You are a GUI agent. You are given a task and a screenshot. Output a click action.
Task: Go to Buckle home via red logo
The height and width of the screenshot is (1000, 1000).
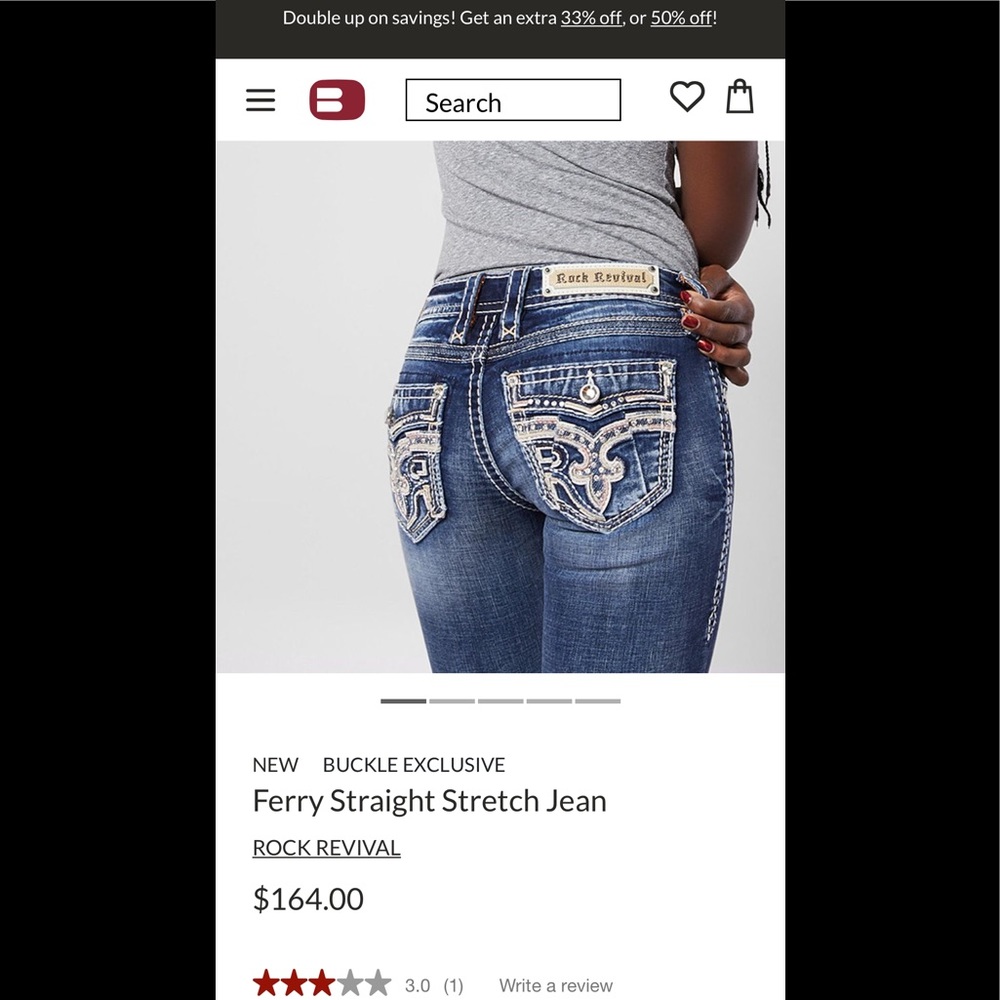[337, 100]
